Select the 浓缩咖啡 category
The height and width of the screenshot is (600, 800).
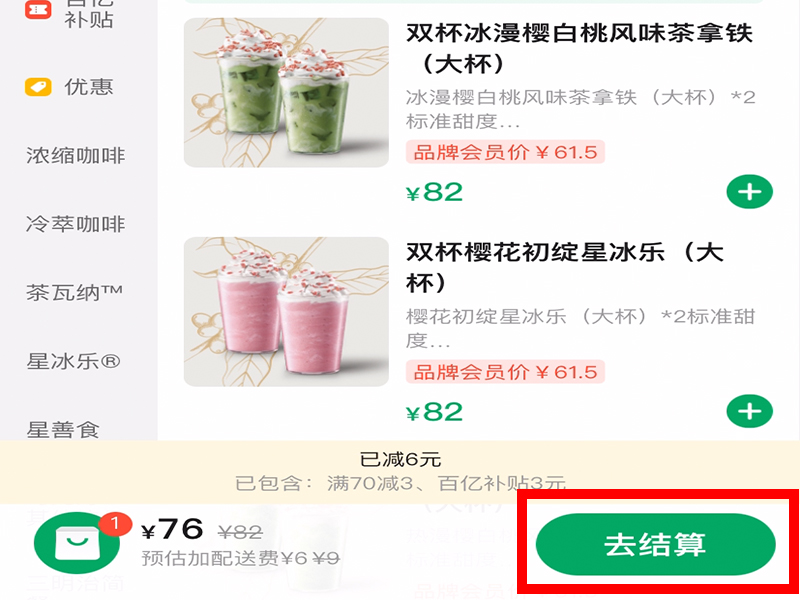[75, 156]
